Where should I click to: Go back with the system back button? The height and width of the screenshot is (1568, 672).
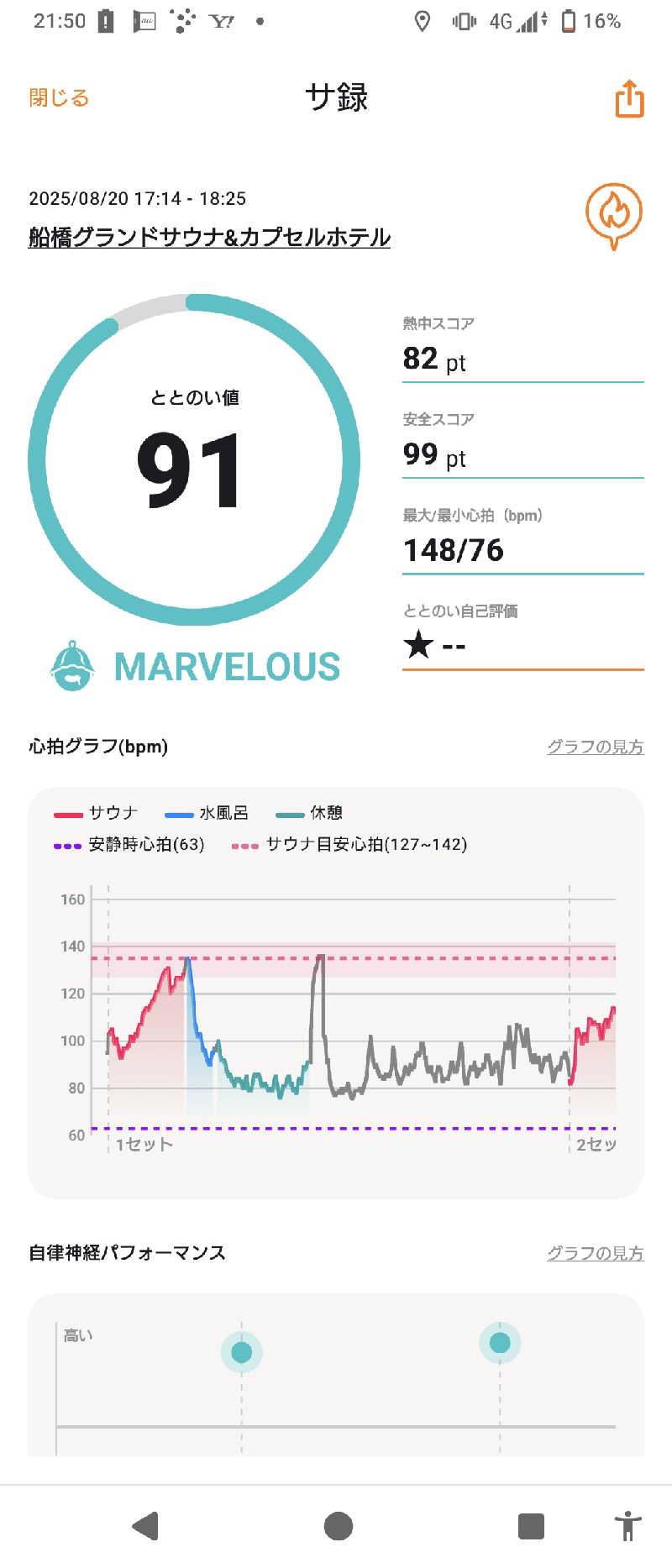[146, 1525]
